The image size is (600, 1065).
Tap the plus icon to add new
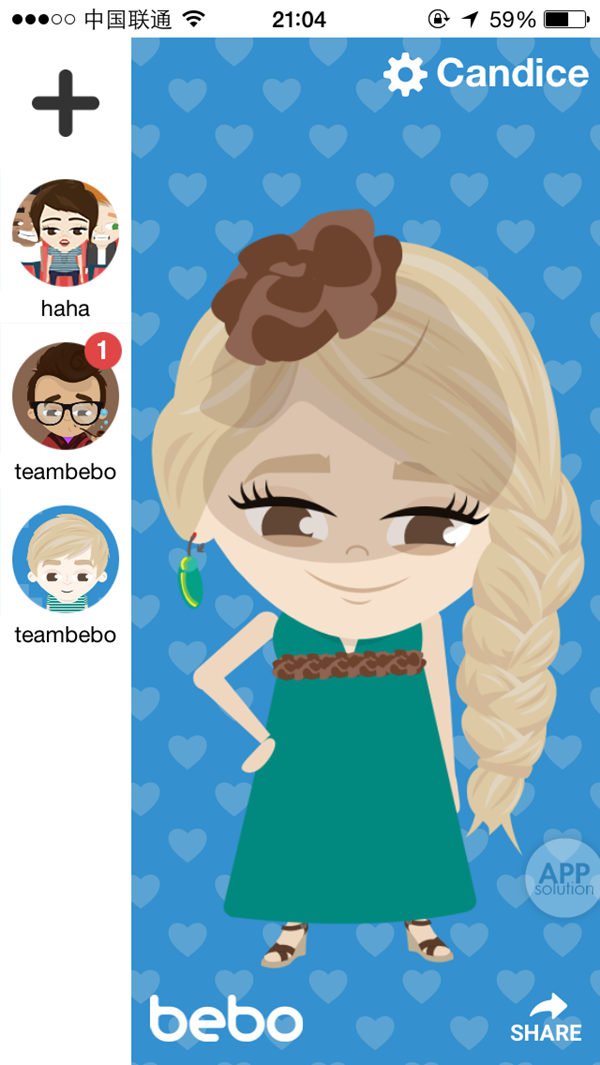point(65,103)
